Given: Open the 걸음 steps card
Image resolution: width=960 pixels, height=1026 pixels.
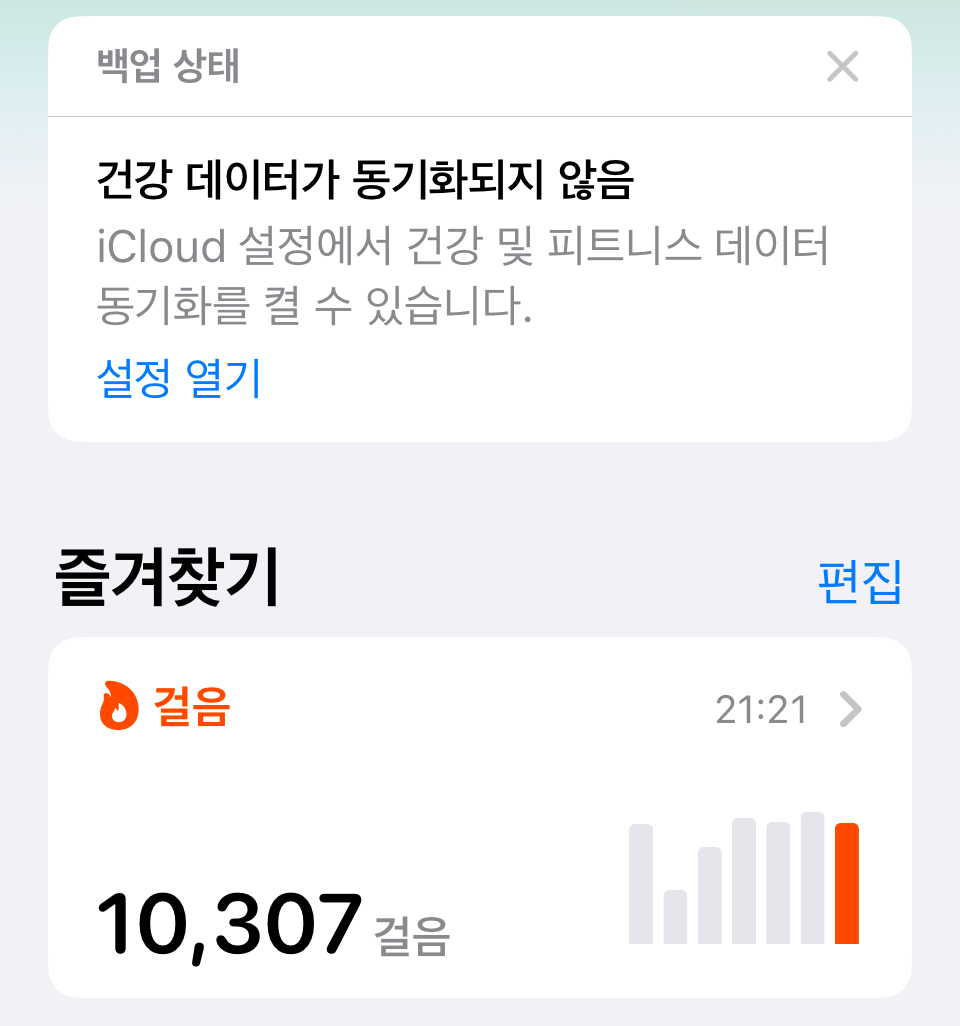Looking at the screenshot, I should (x=479, y=816).
